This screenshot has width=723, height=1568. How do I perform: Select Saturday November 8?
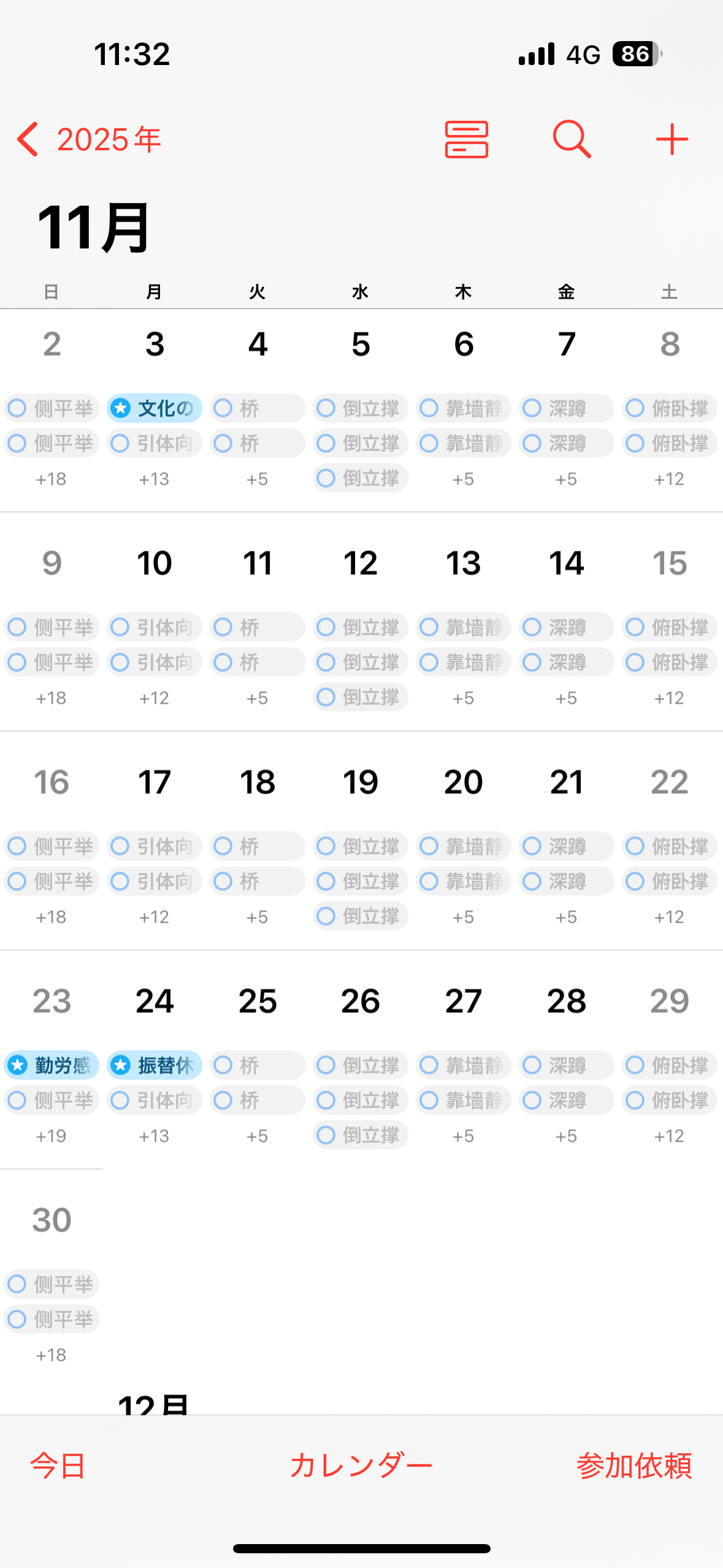click(x=669, y=344)
